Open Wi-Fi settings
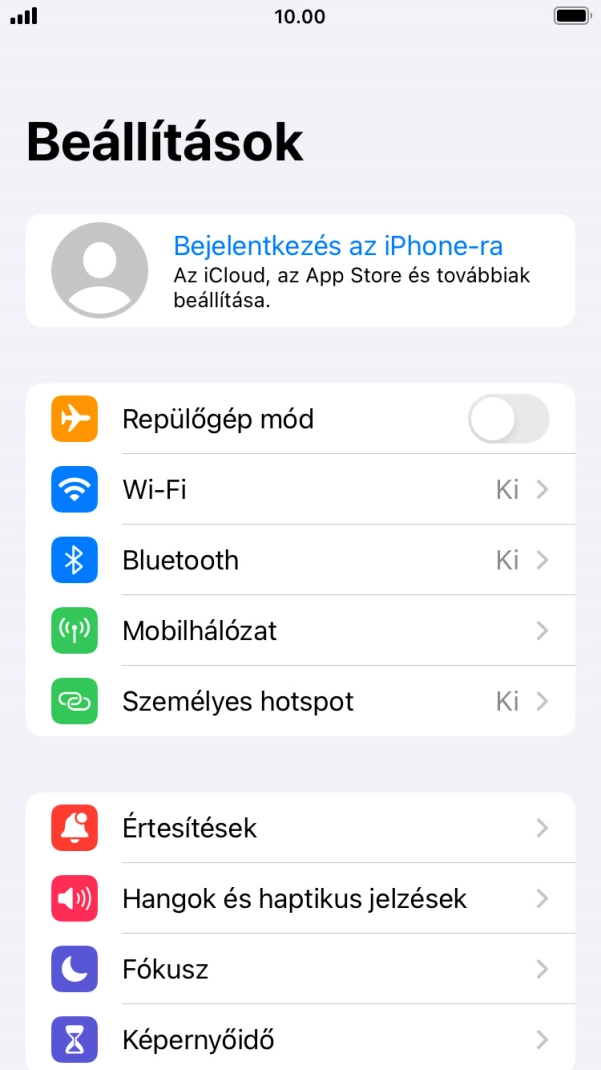The image size is (601, 1070). tap(300, 490)
